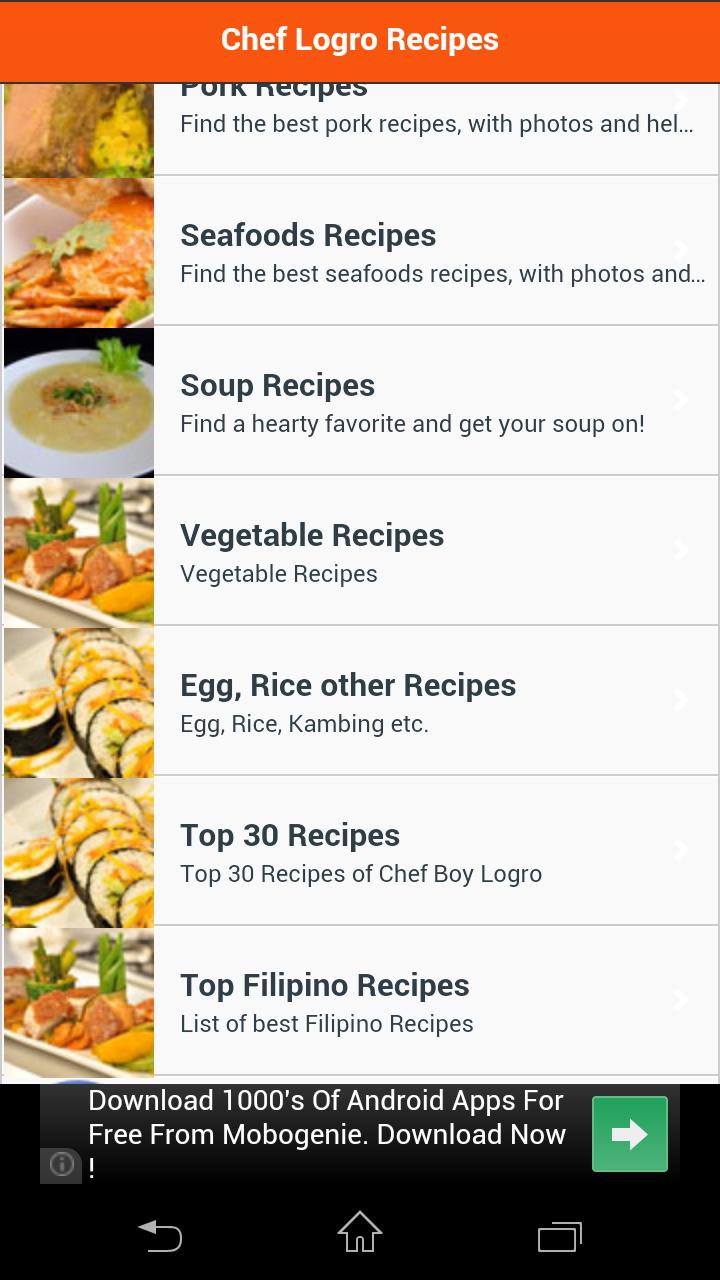Tap the Android home navigation icon

359,1236
